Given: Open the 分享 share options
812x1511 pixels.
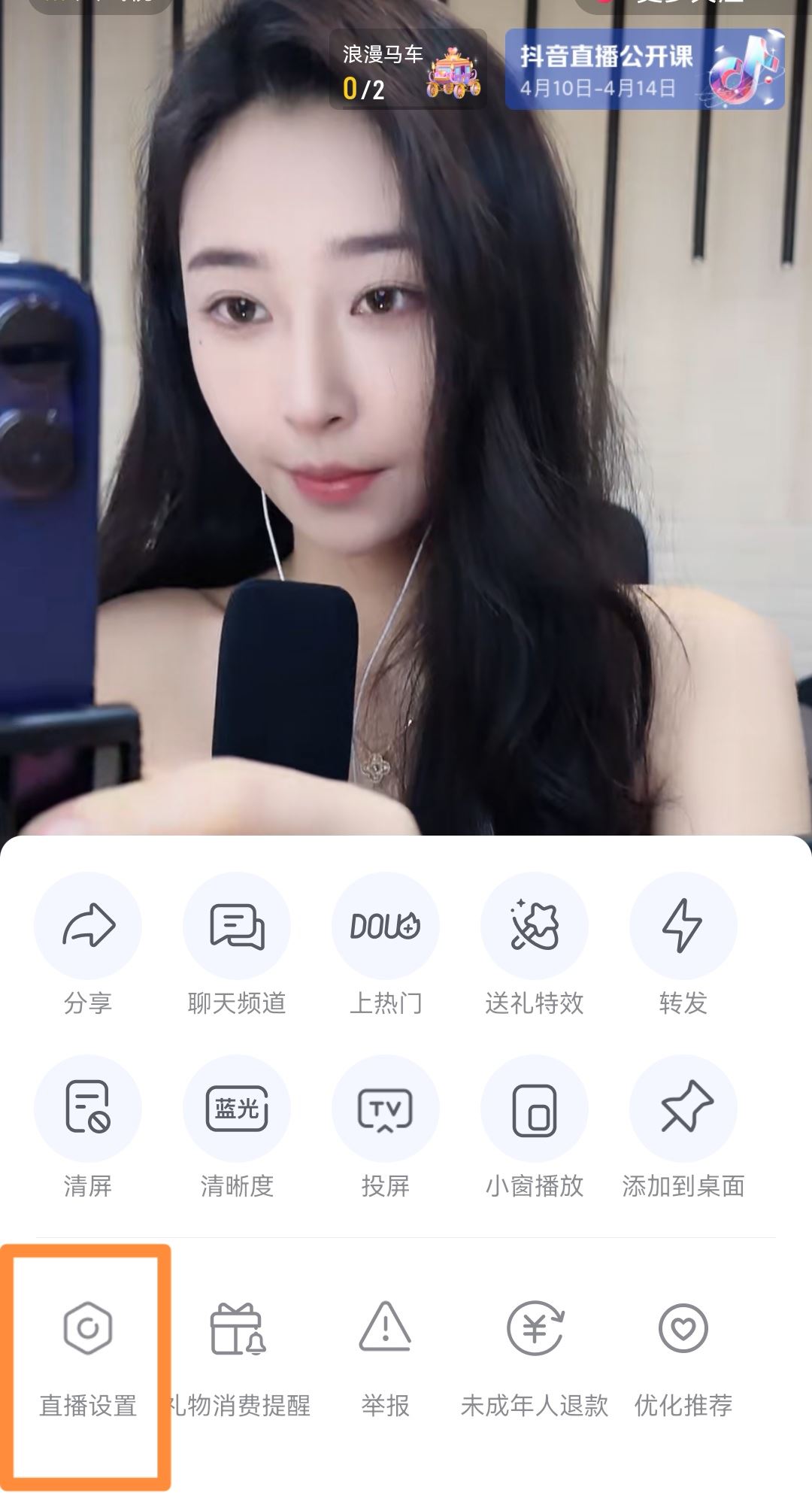Looking at the screenshot, I should point(88,927).
